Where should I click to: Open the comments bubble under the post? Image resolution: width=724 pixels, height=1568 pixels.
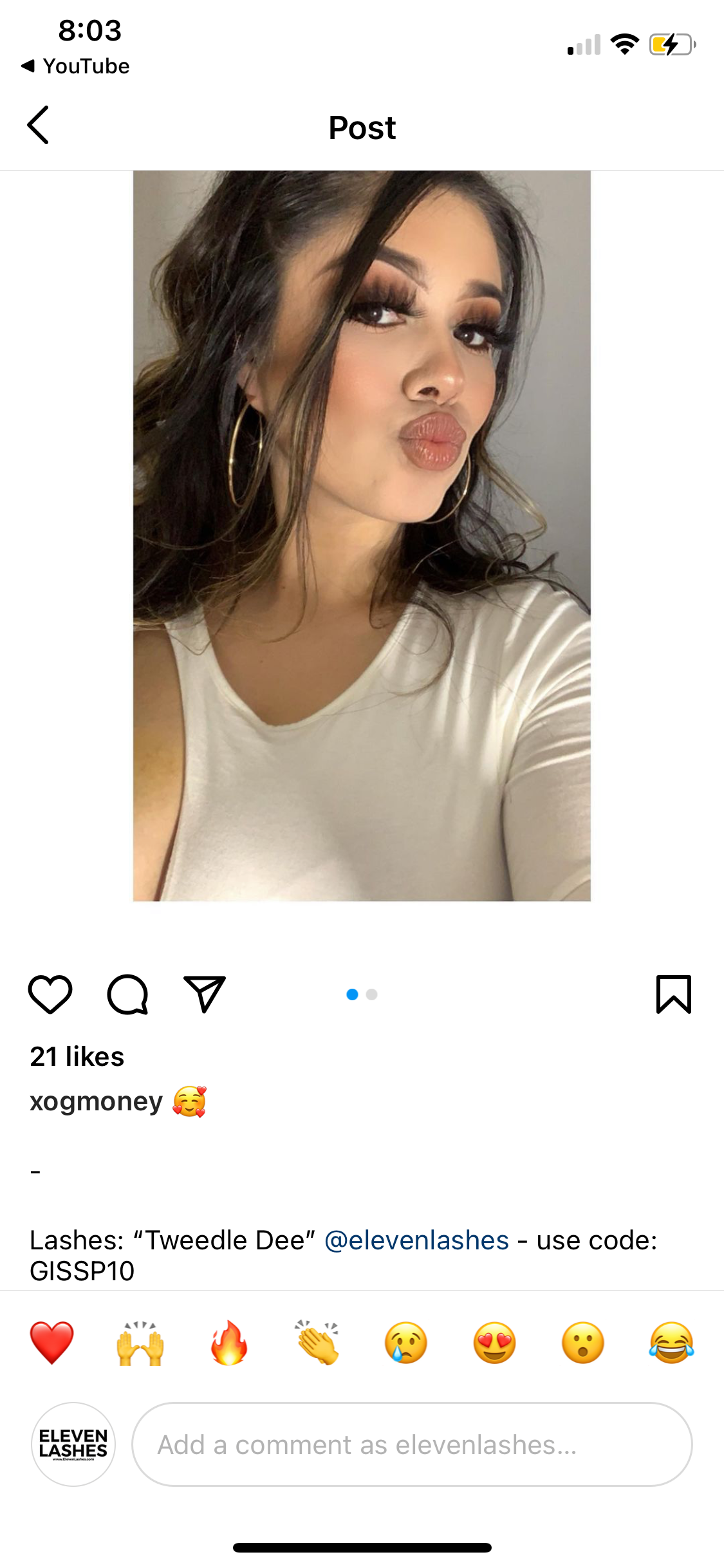tap(127, 994)
